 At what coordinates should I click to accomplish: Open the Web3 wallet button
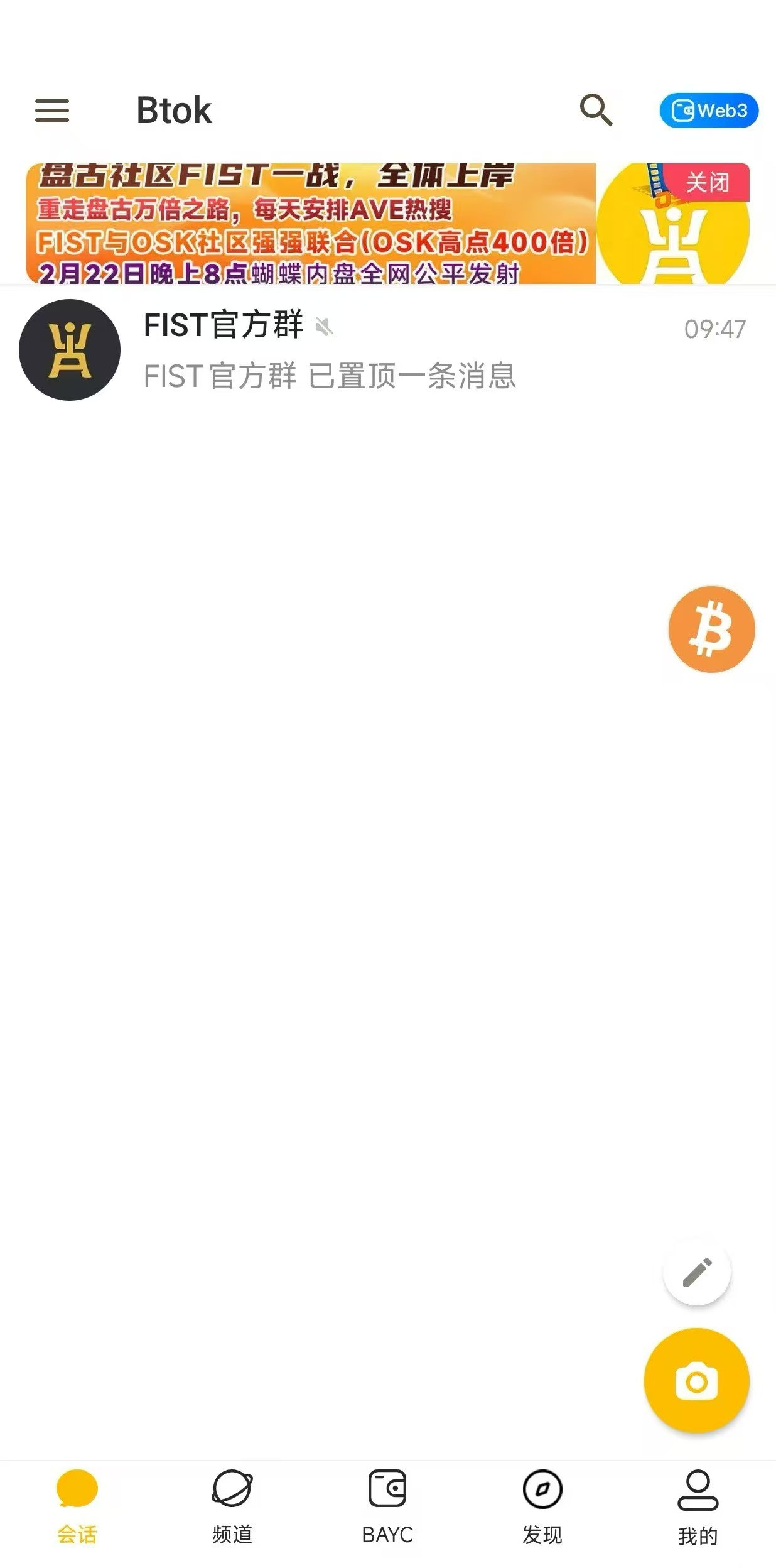[x=709, y=111]
